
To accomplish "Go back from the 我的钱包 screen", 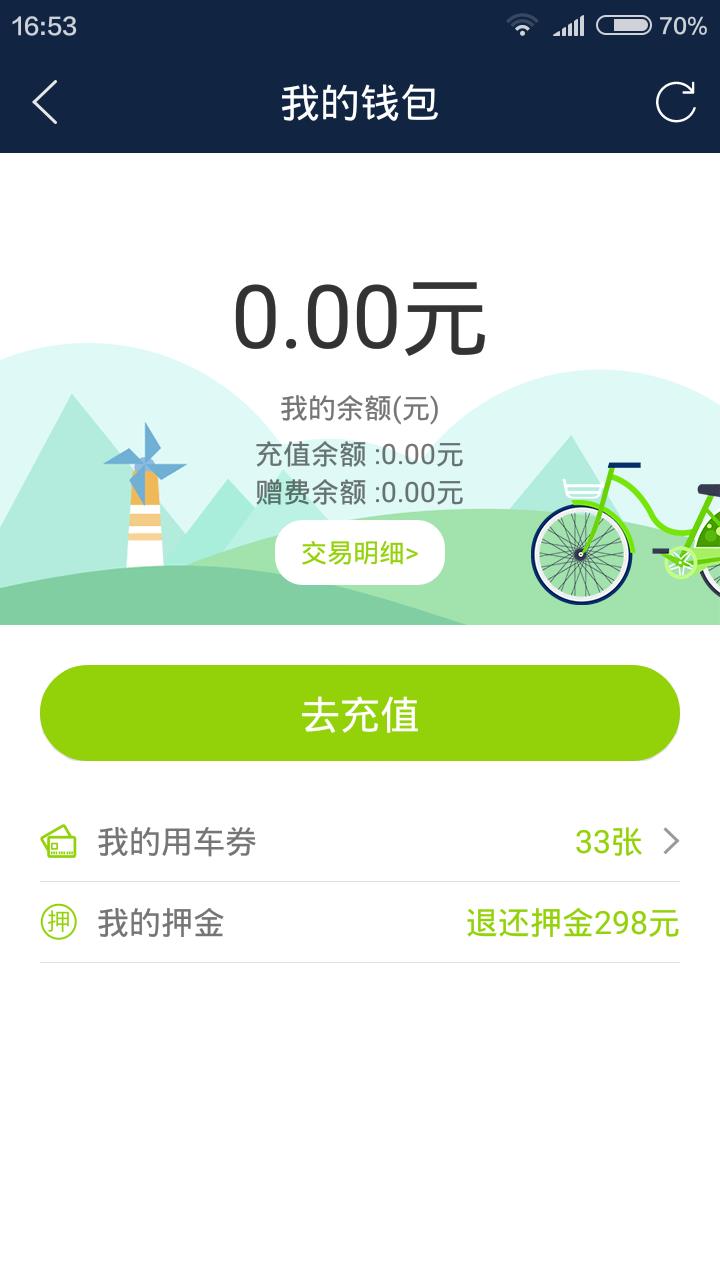I will tap(45, 102).
